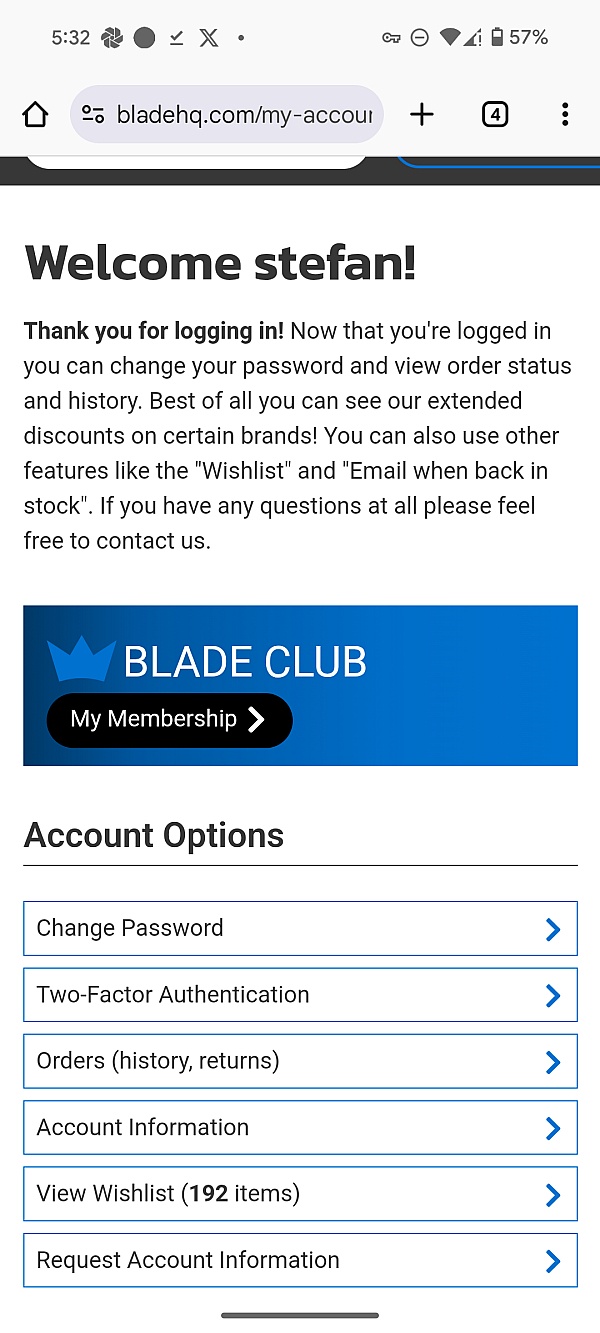
Task: View Wishlist with 192 items
Action: (x=300, y=1194)
